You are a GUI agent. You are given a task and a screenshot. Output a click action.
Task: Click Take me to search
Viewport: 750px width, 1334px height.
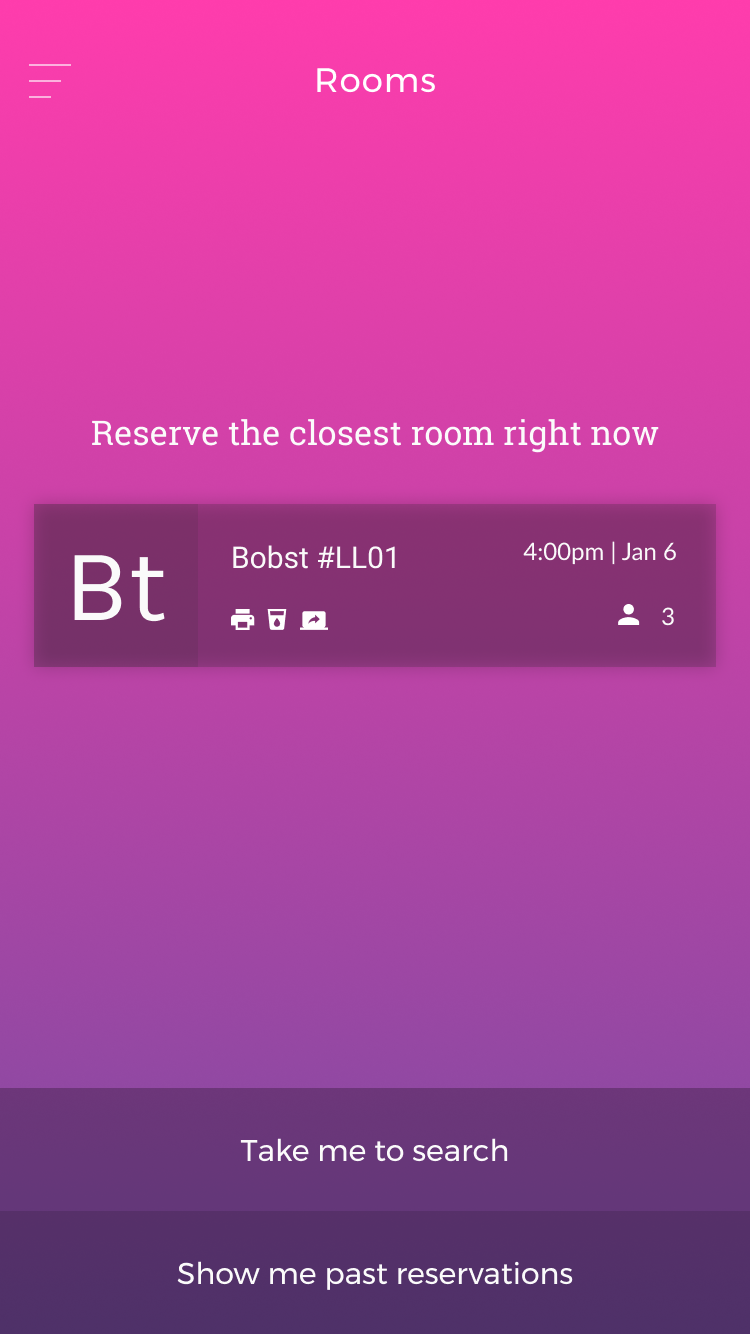(x=374, y=1150)
